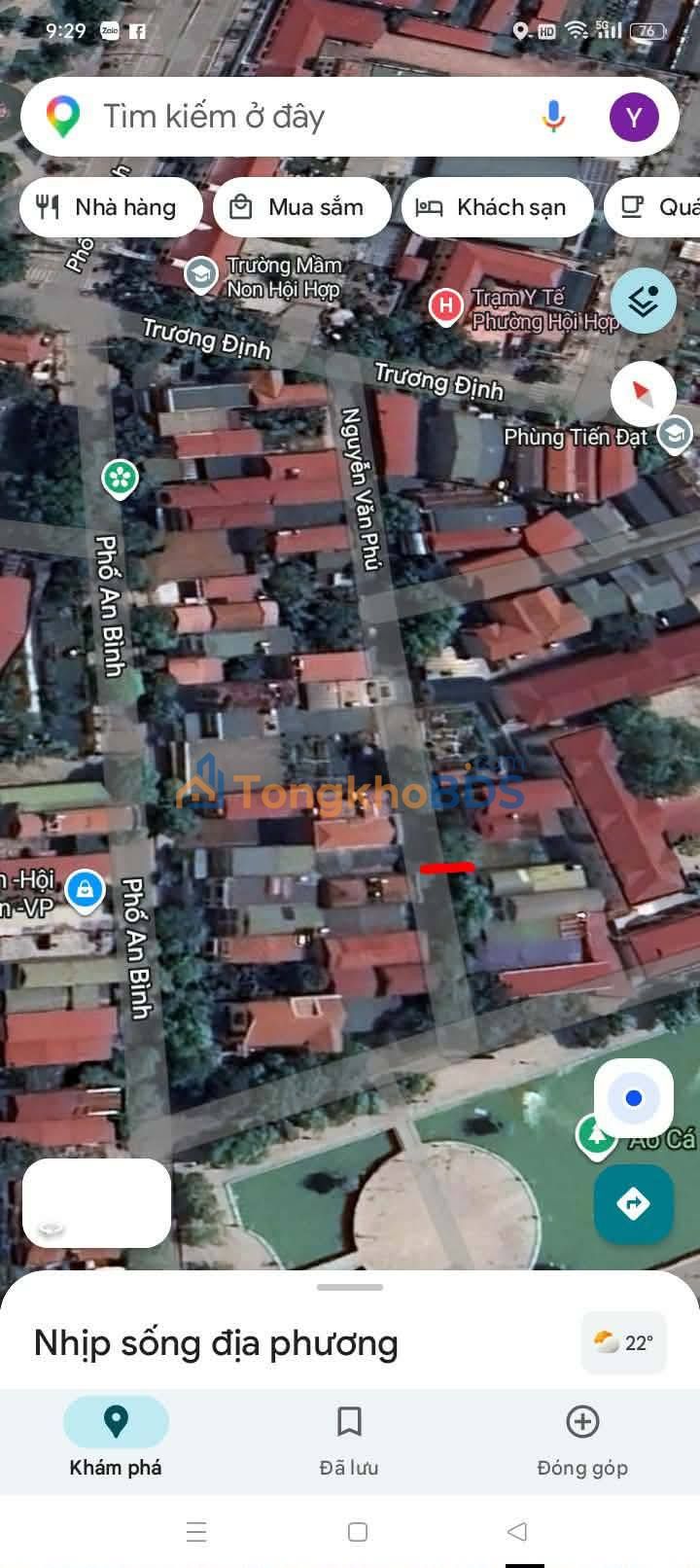Filter by 'Mua sắm' chip
700x1568 pixels.
[x=301, y=207]
